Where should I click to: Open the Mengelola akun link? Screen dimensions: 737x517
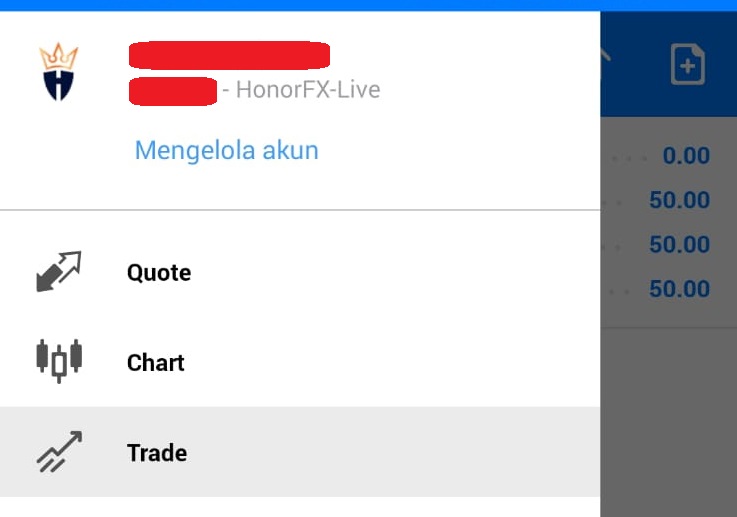pos(226,151)
